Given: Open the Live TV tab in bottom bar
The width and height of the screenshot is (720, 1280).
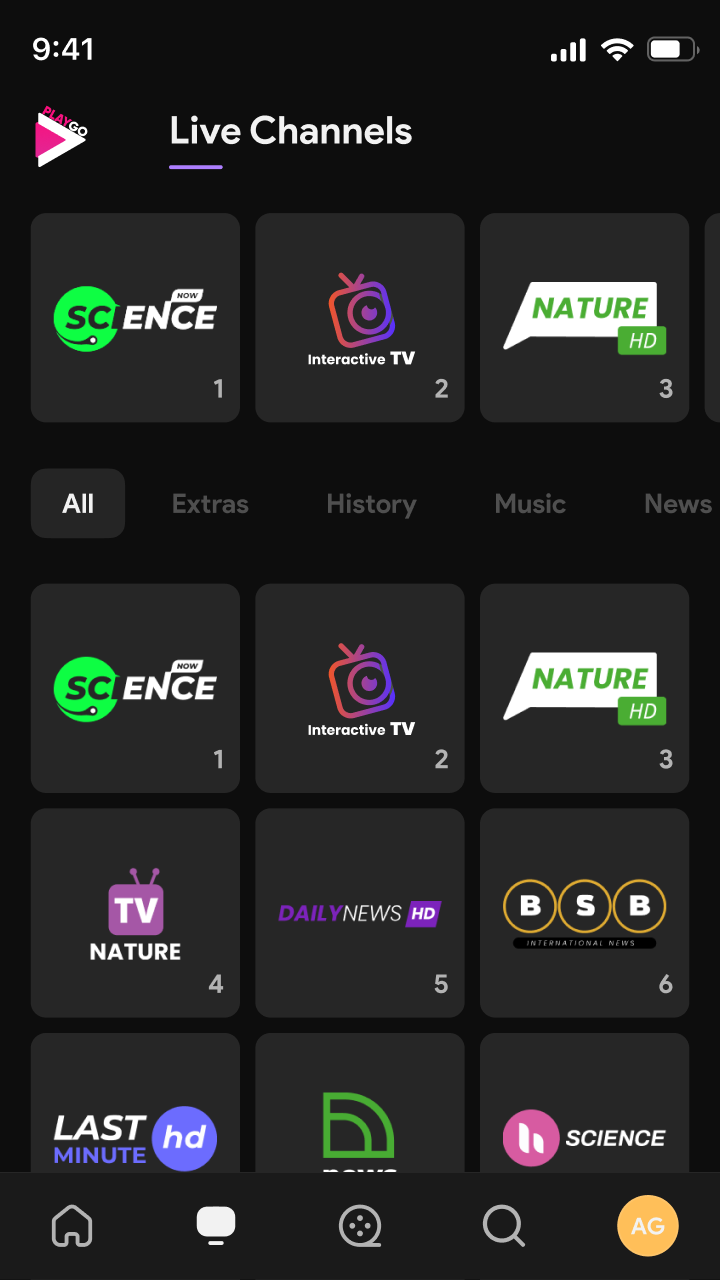Looking at the screenshot, I should pyautogui.click(x=216, y=1225).
